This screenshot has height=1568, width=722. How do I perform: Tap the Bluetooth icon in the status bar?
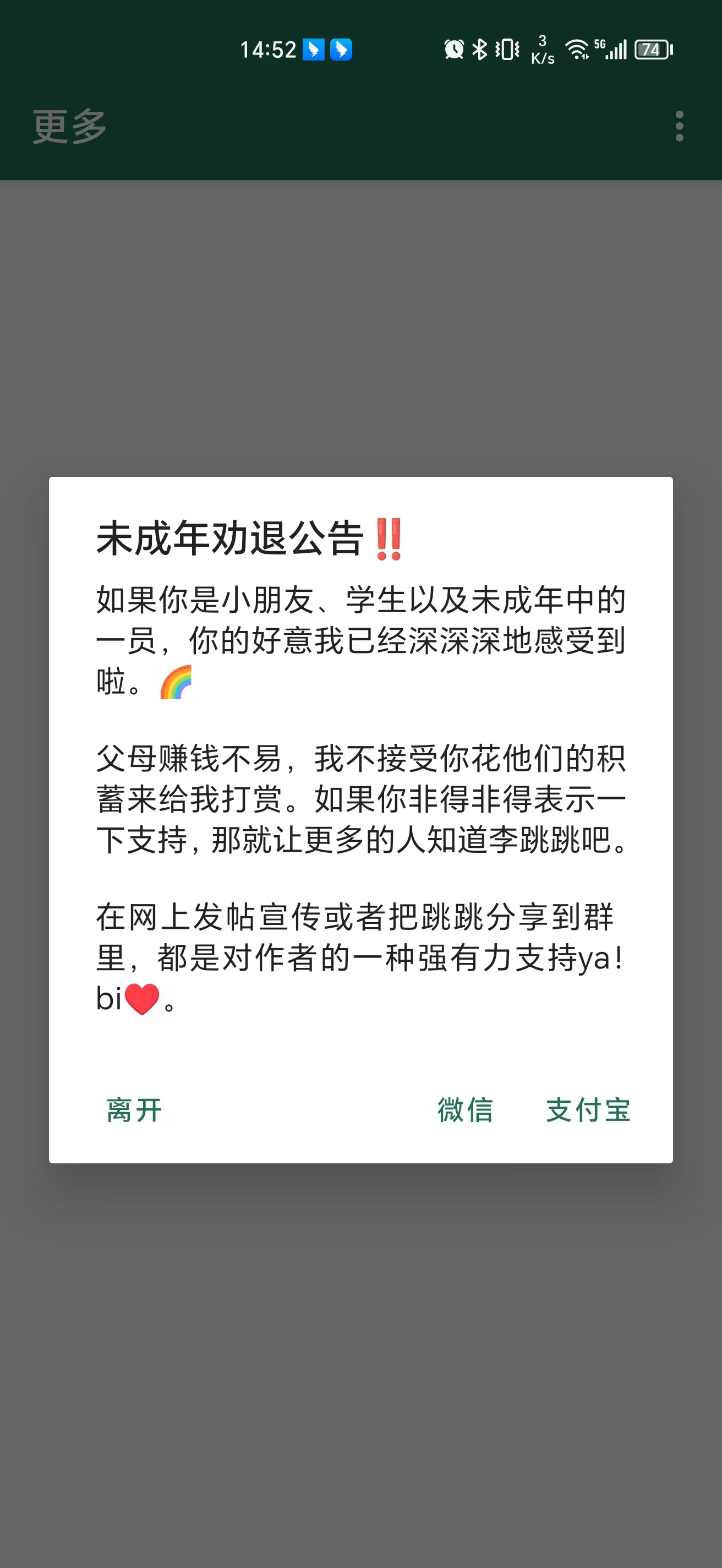480,48
